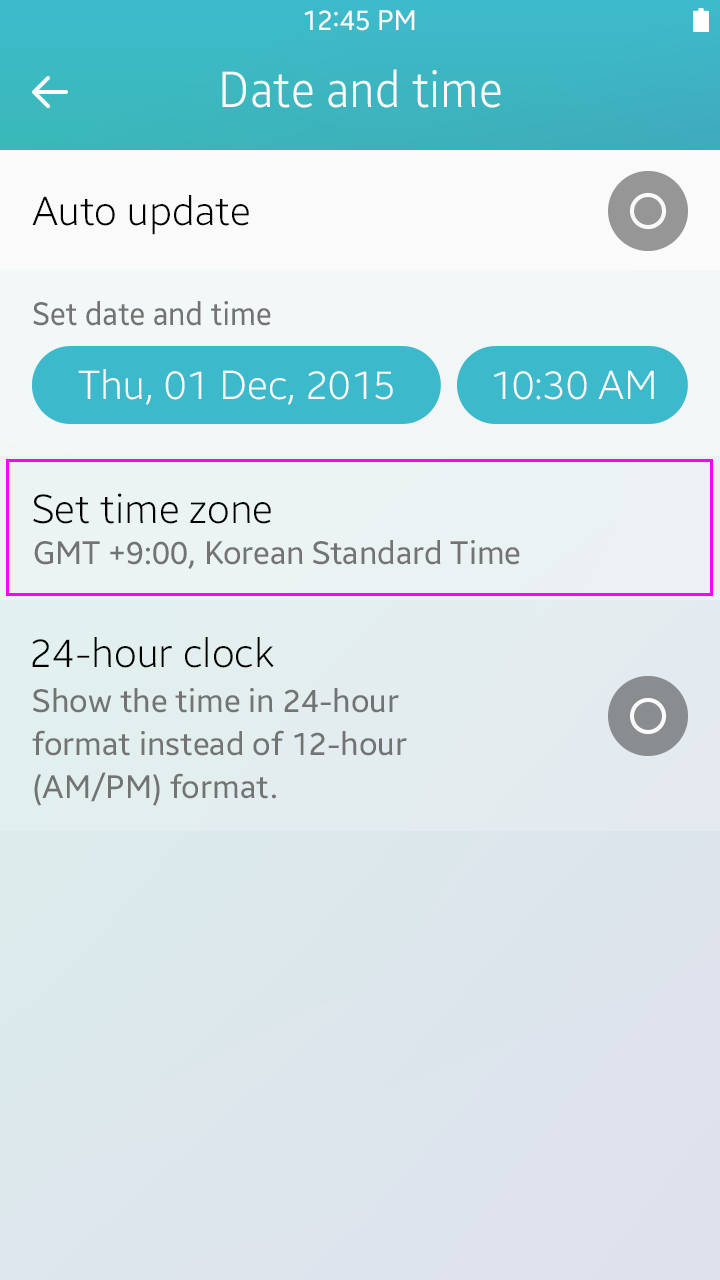The image size is (720, 1280).
Task: Open the date picker Thu, 01 Dec, 2015
Action: 236,385
